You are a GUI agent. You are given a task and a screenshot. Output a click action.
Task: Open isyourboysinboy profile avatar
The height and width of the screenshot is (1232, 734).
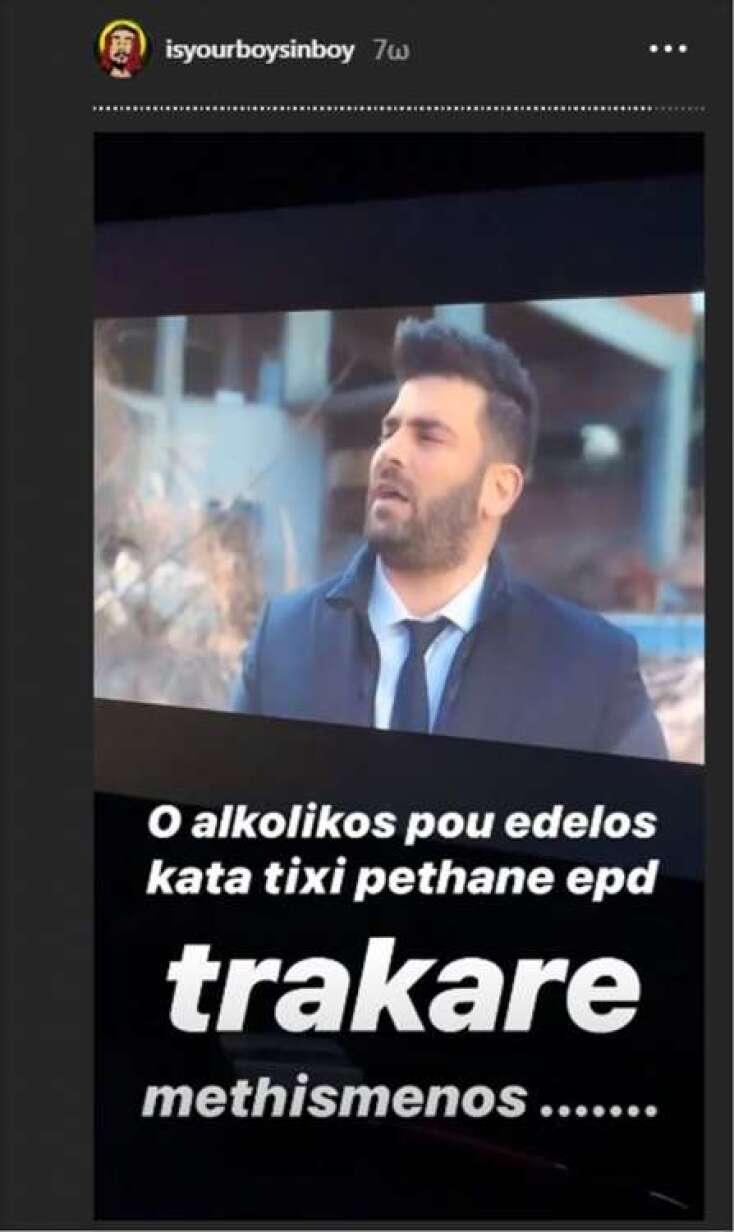coord(123,49)
